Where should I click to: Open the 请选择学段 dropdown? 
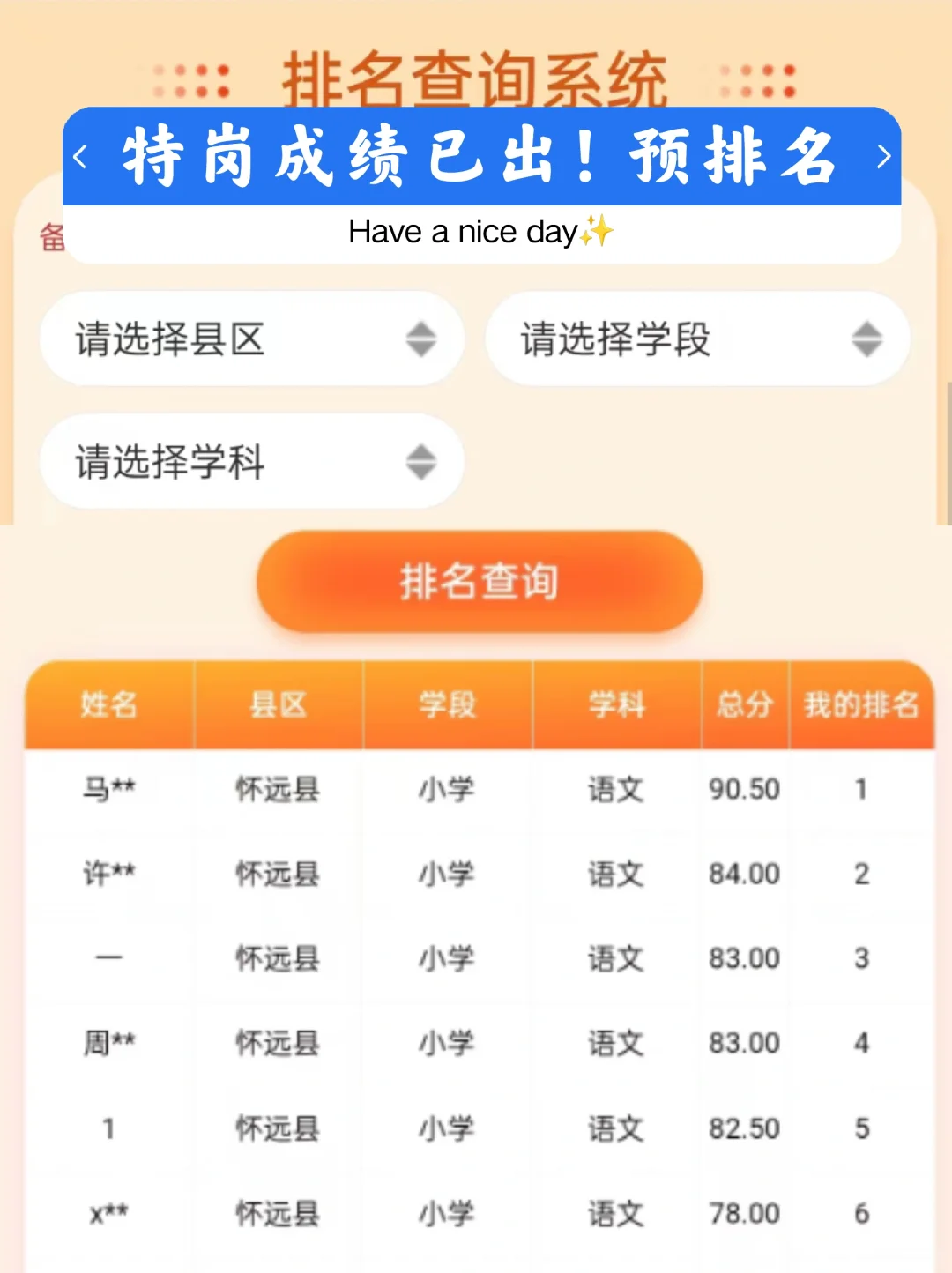(696, 339)
